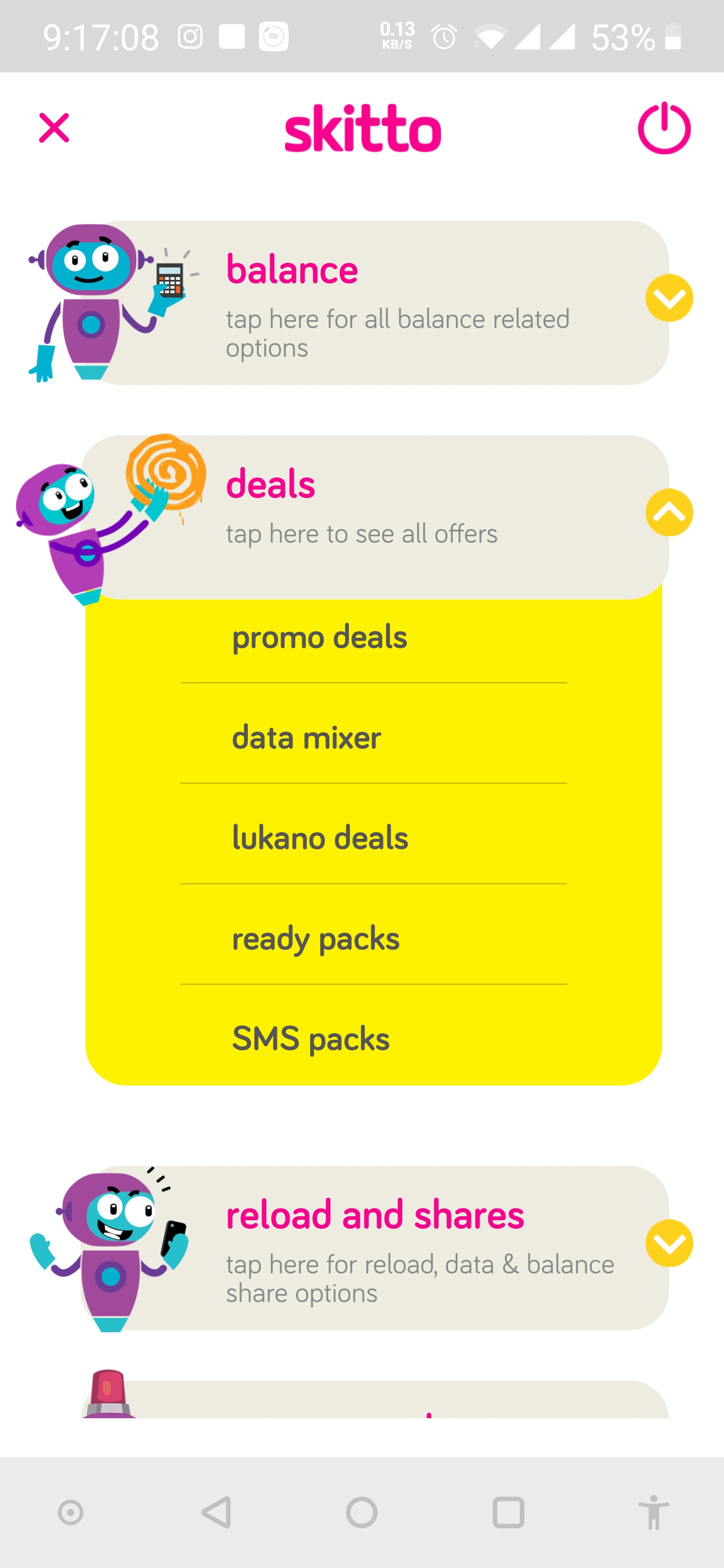Expand the balance section

(x=669, y=298)
